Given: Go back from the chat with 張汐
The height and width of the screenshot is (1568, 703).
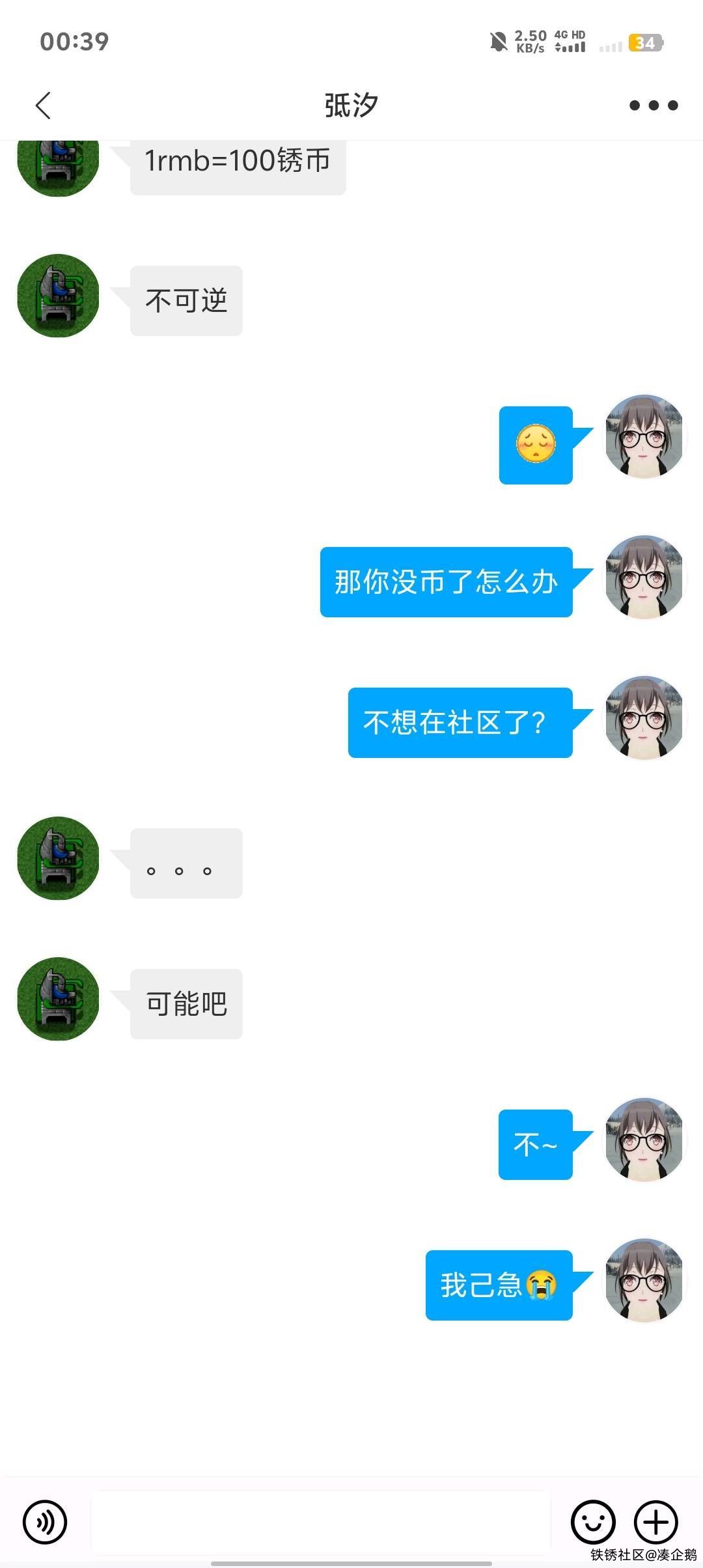Looking at the screenshot, I should 43,105.
